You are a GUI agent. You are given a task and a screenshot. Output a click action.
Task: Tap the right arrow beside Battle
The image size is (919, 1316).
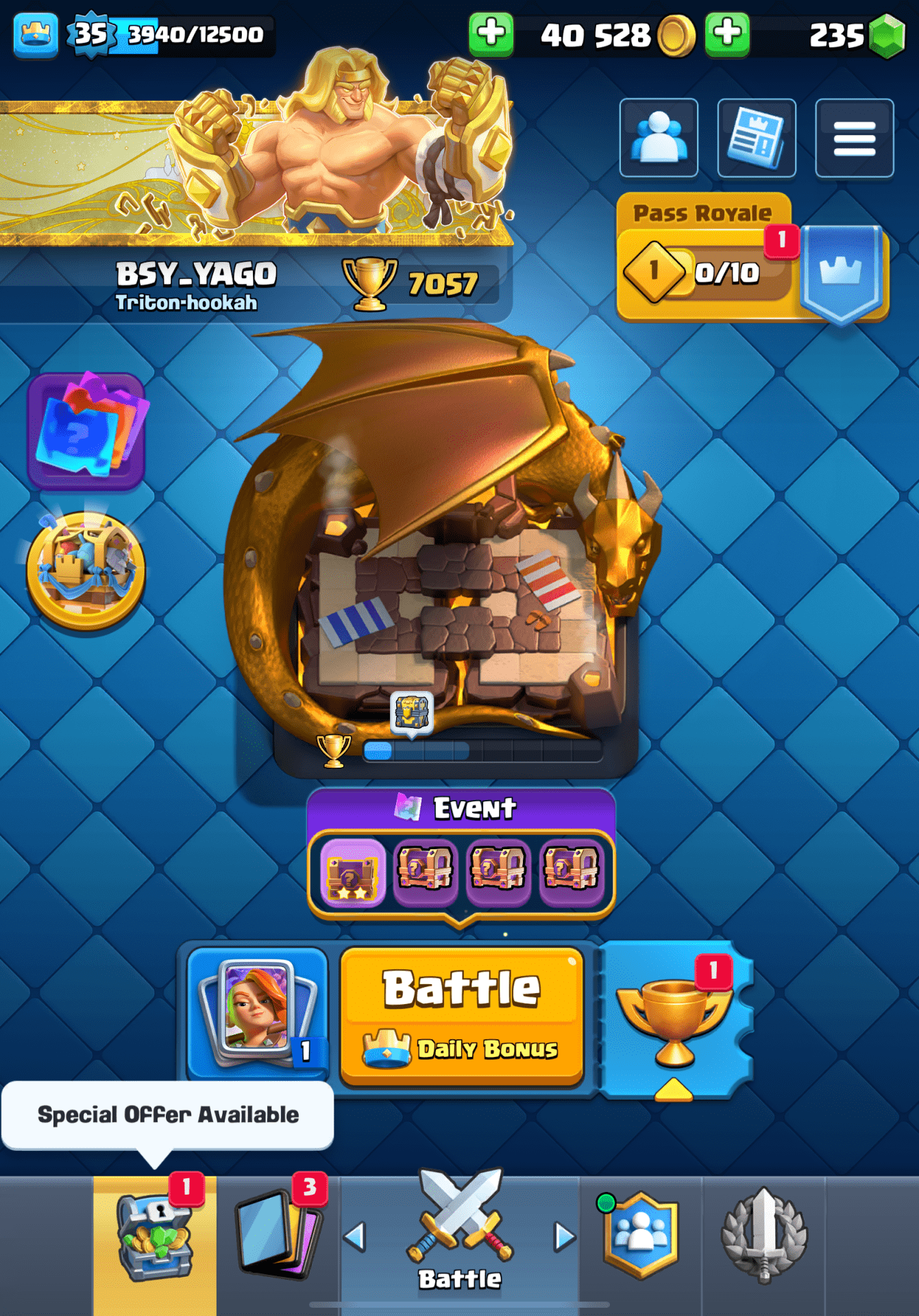[564, 1237]
